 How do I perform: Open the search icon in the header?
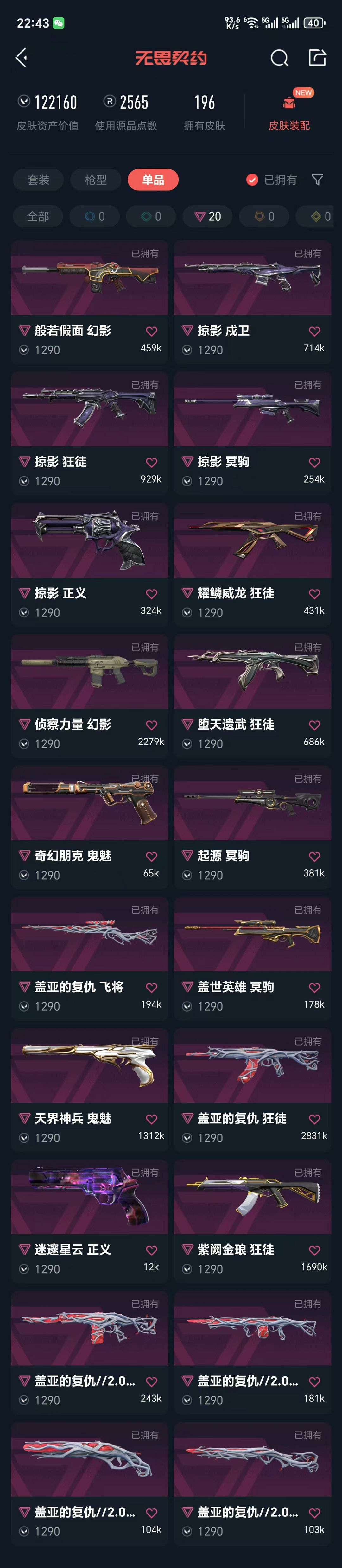coord(279,58)
